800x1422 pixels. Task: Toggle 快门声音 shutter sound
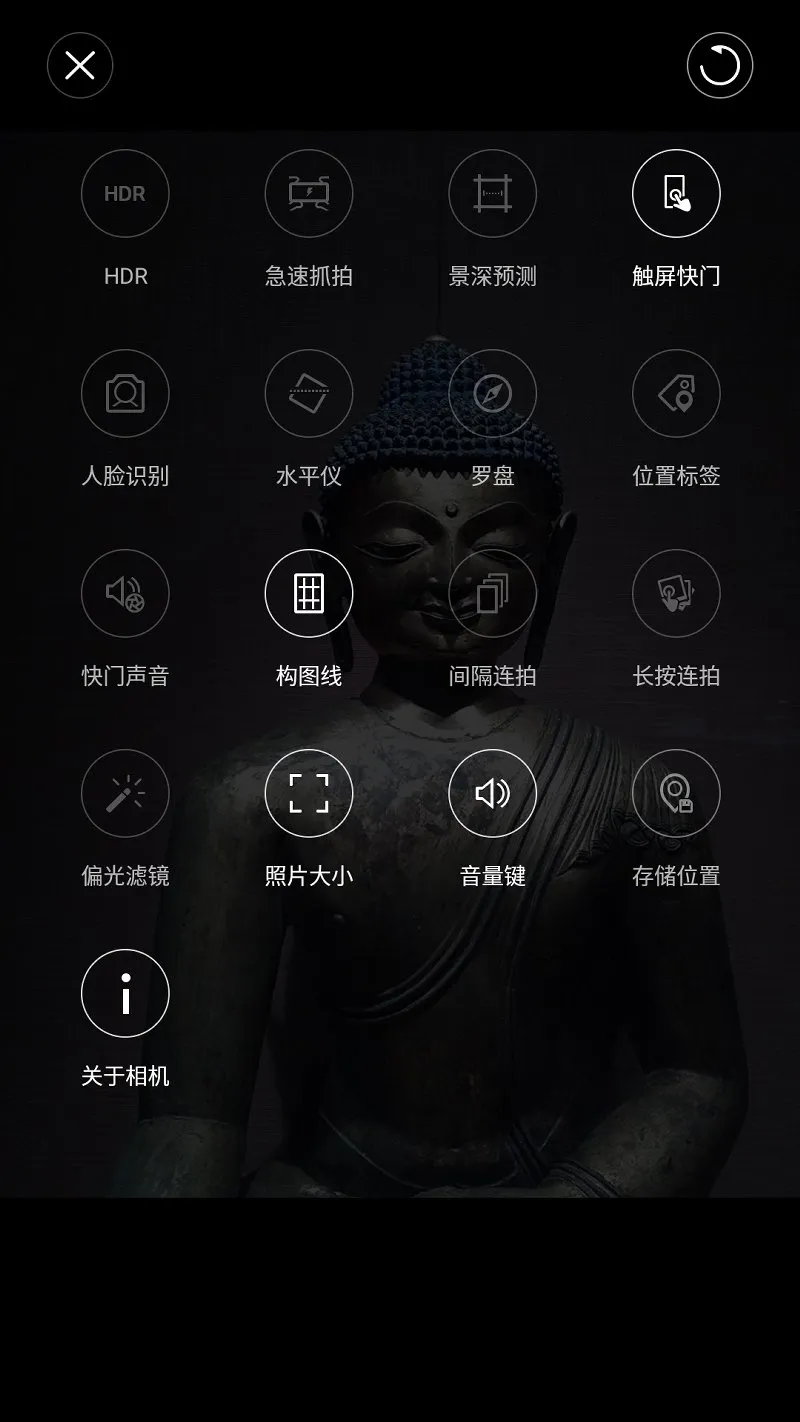coord(125,594)
